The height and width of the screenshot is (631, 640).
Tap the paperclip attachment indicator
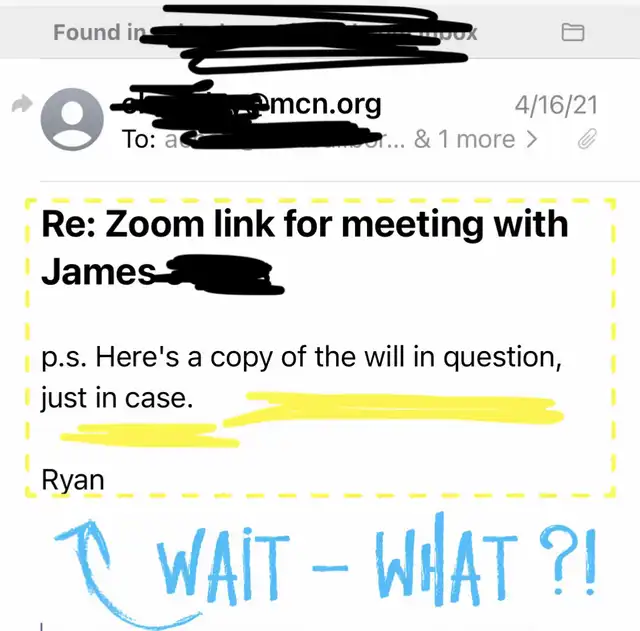click(588, 140)
